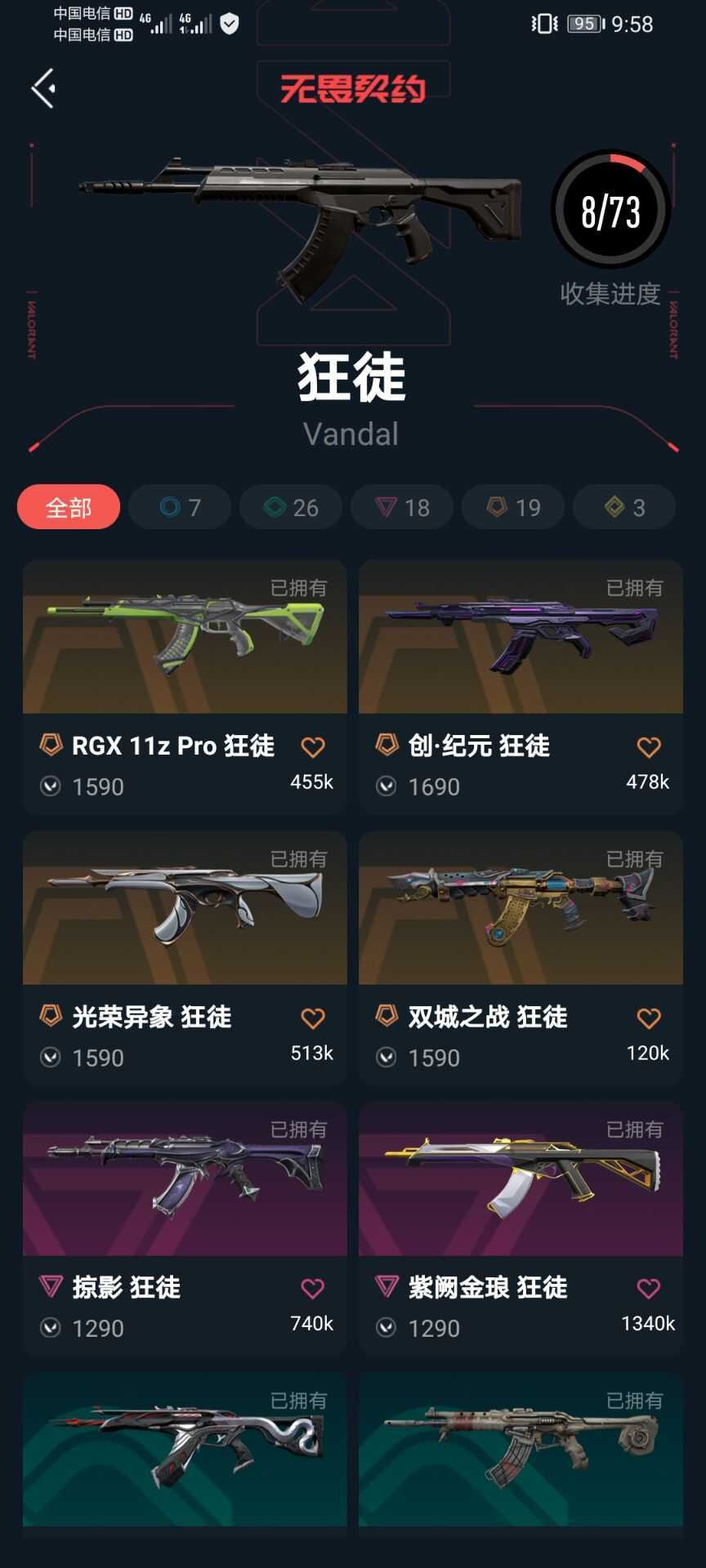
Task: Like the 创·纪元 狂徒 skin
Action: pyautogui.click(x=649, y=747)
